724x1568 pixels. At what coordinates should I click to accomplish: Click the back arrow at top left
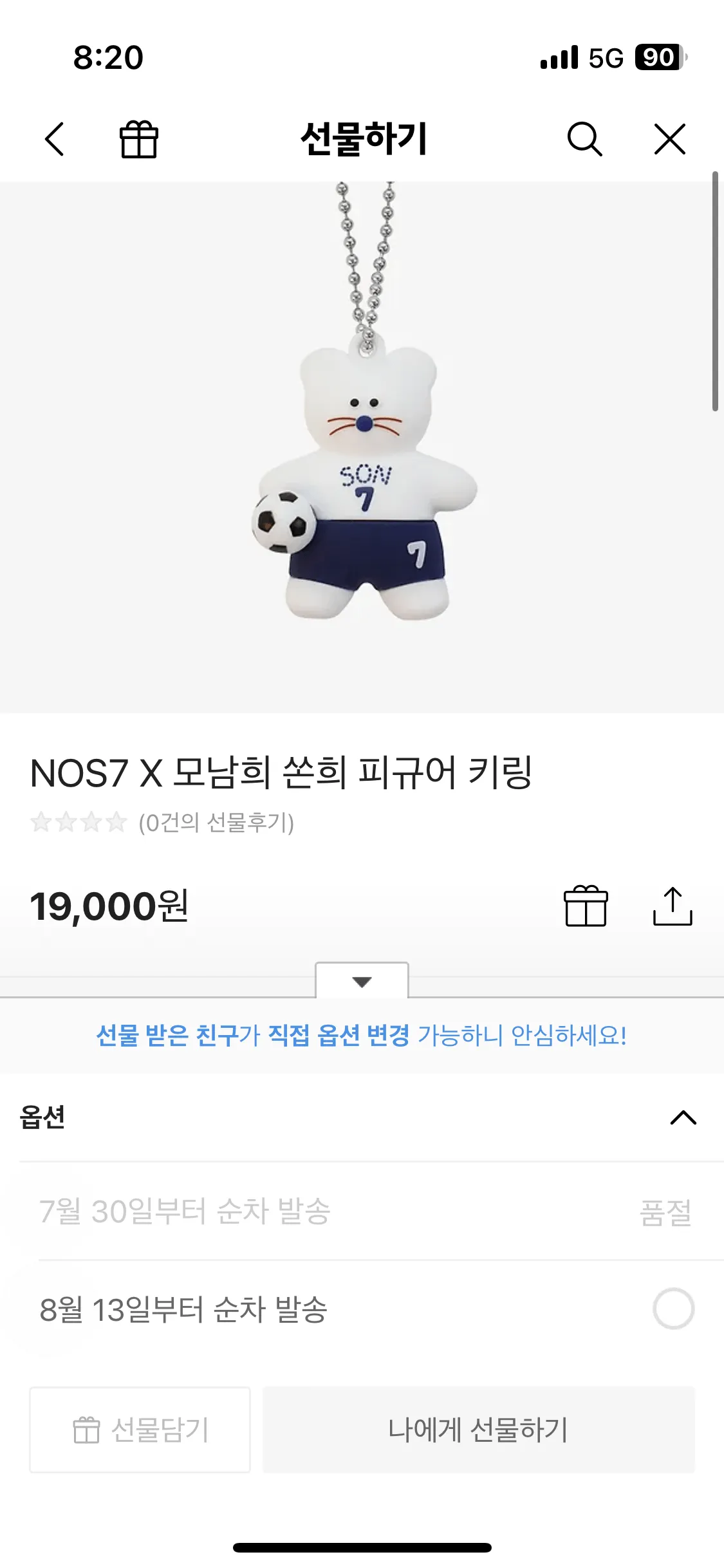coord(55,140)
